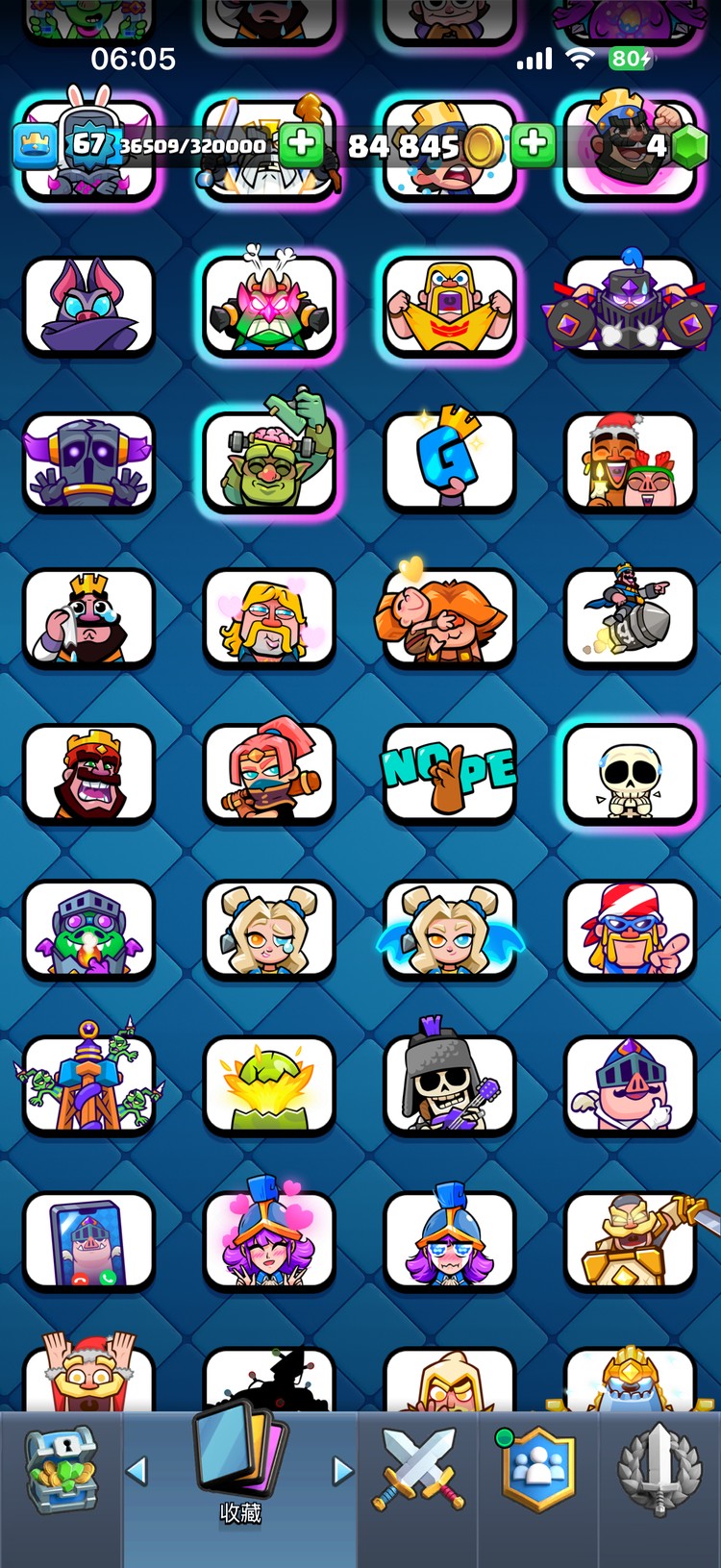Open the clan social tab

point(538,1469)
